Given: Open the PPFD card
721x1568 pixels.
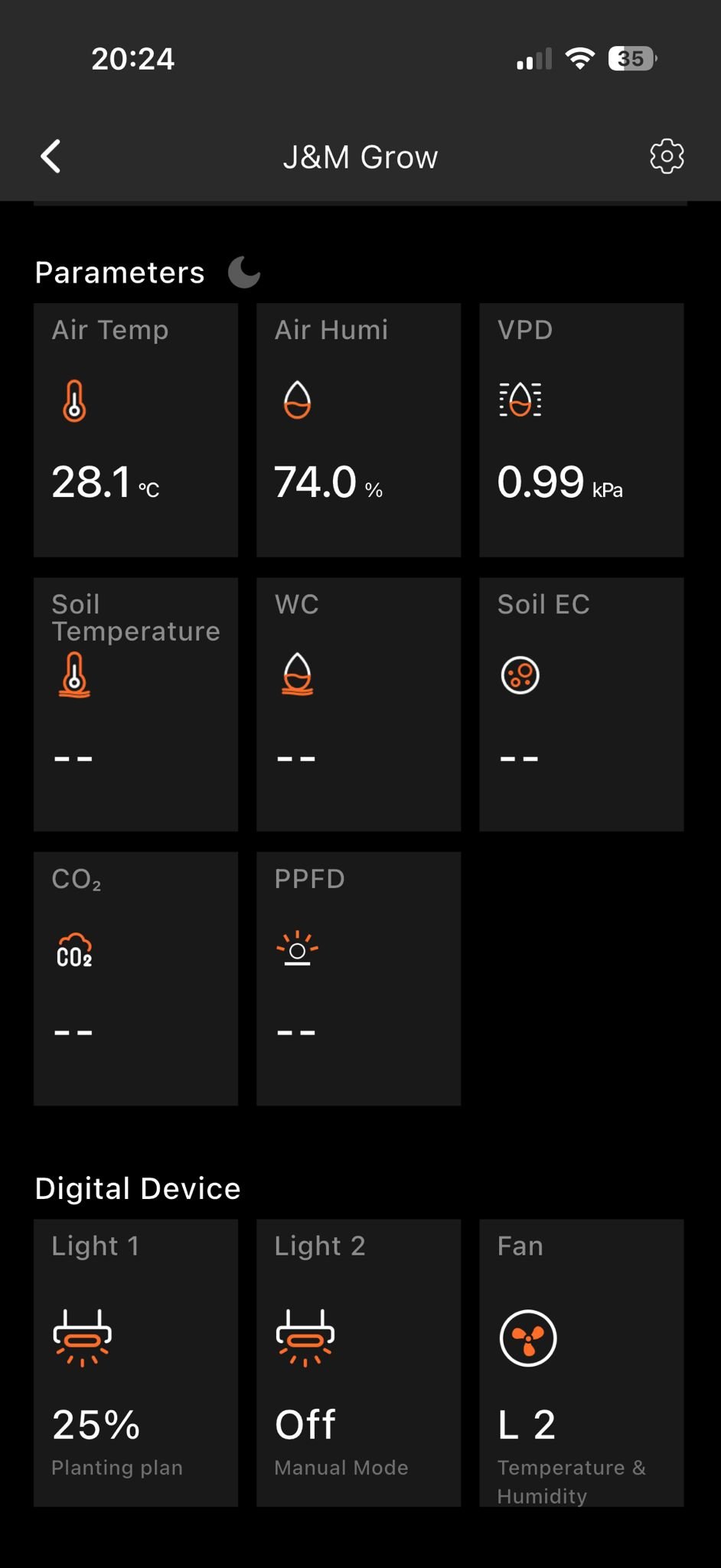Looking at the screenshot, I should pyautogui.click(x=358, y=978).
